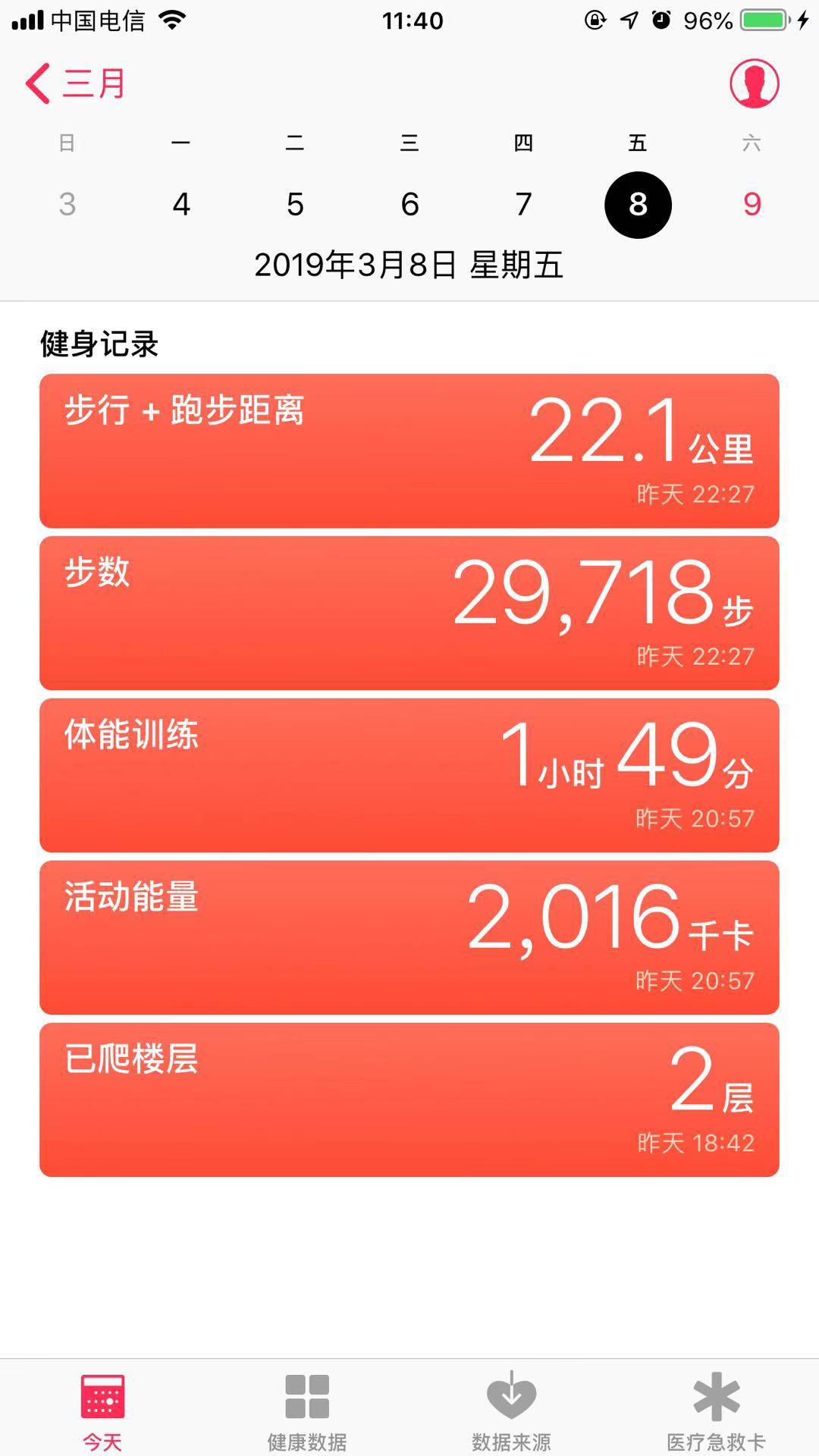Screen dimensions: 819x1456
Task: Open the 已爬楼层 flights climbed card
Action: tap(409, 1099)
